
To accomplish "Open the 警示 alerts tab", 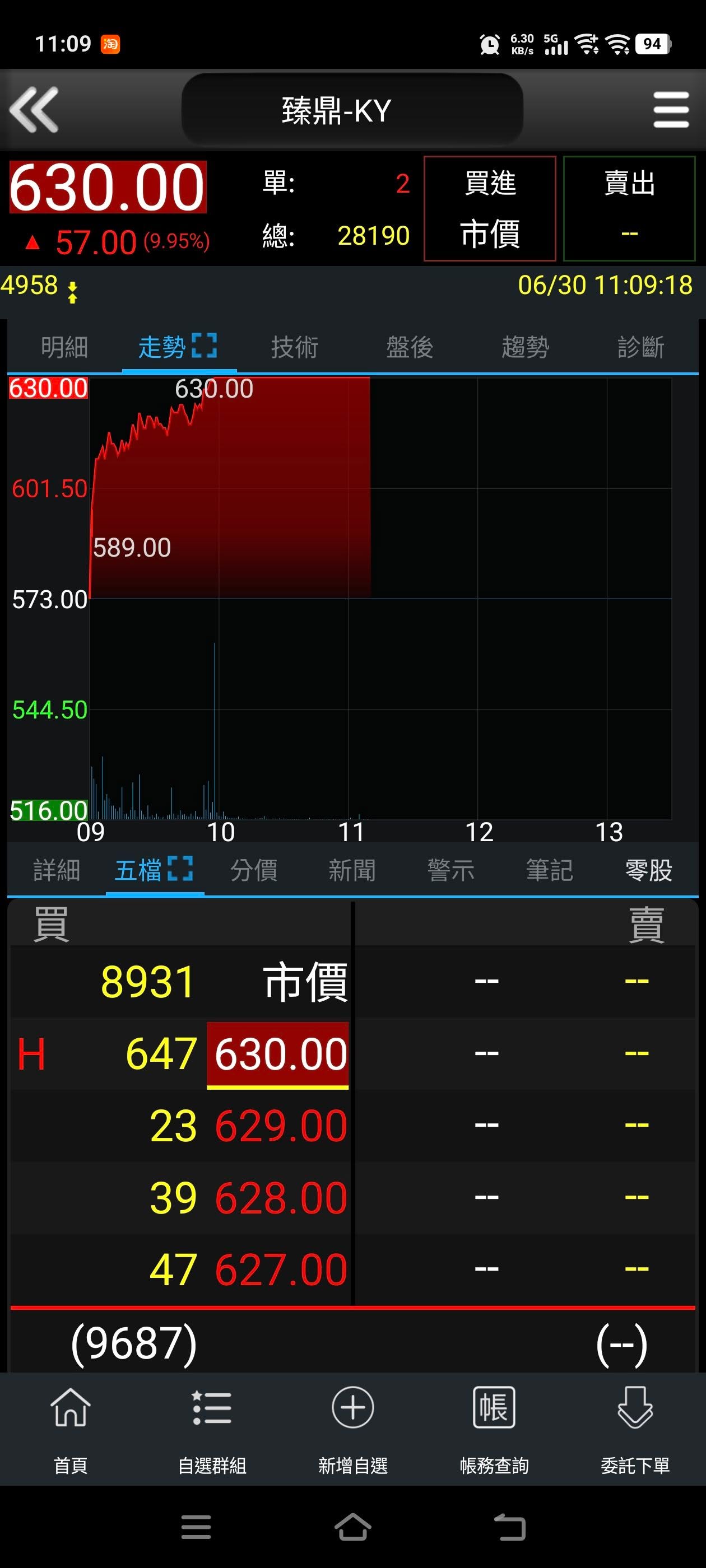I will pos(450,870).
